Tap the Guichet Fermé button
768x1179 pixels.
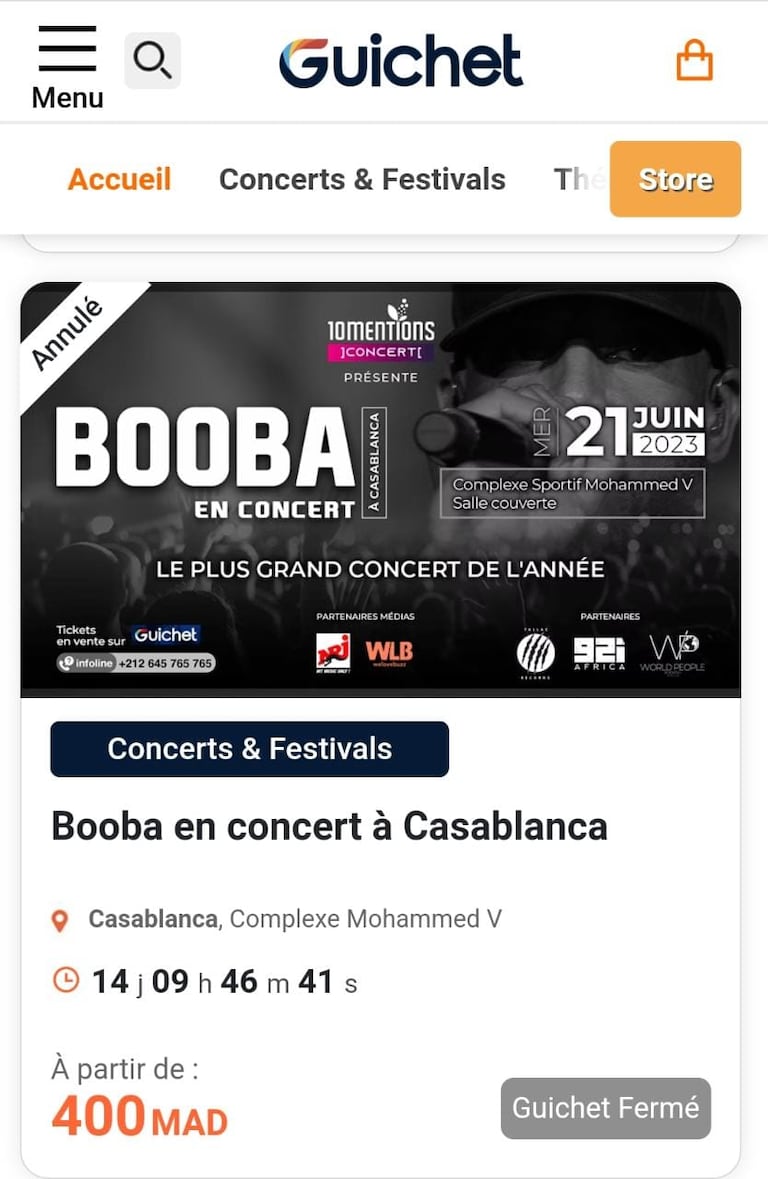pos(605,1108)
